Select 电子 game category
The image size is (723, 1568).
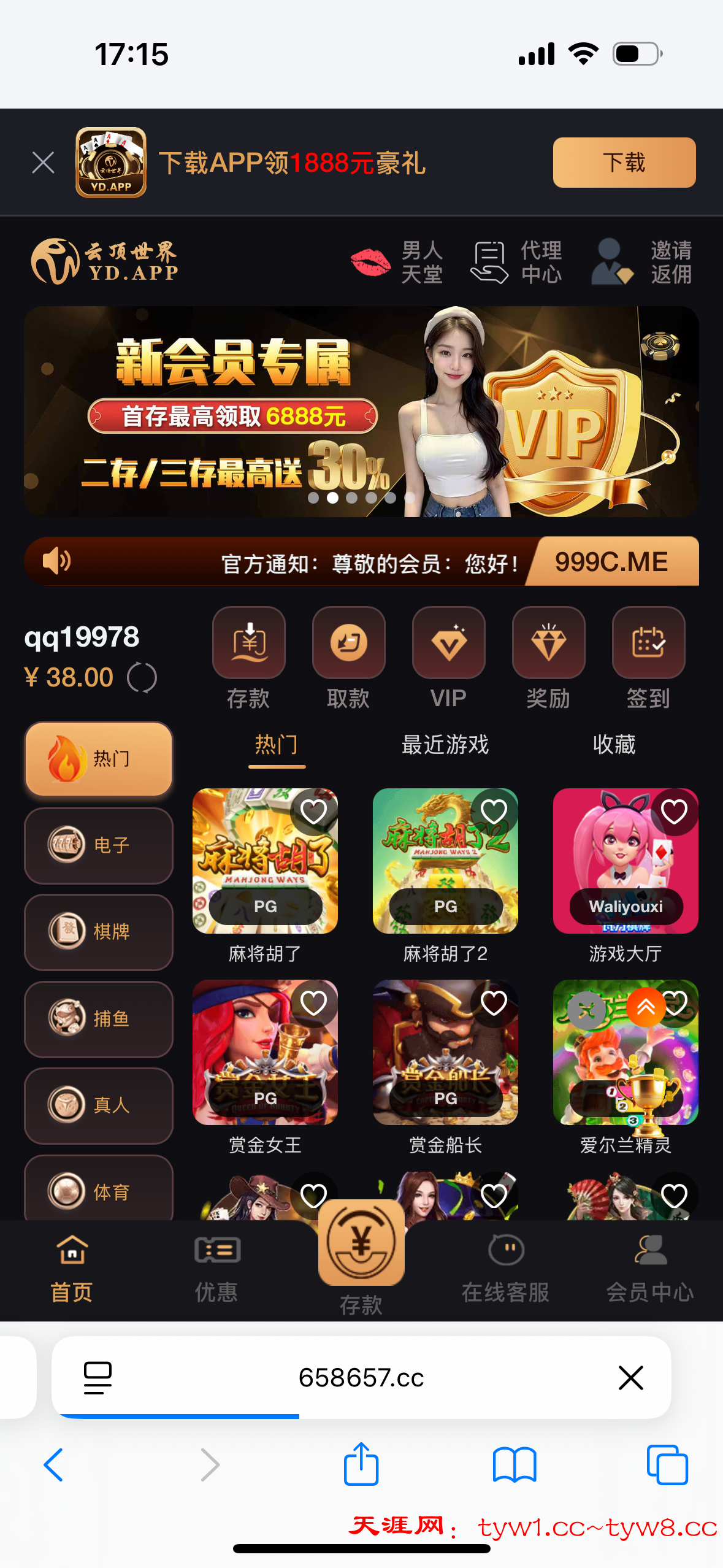pyautogui.click(x=98, y=845)
